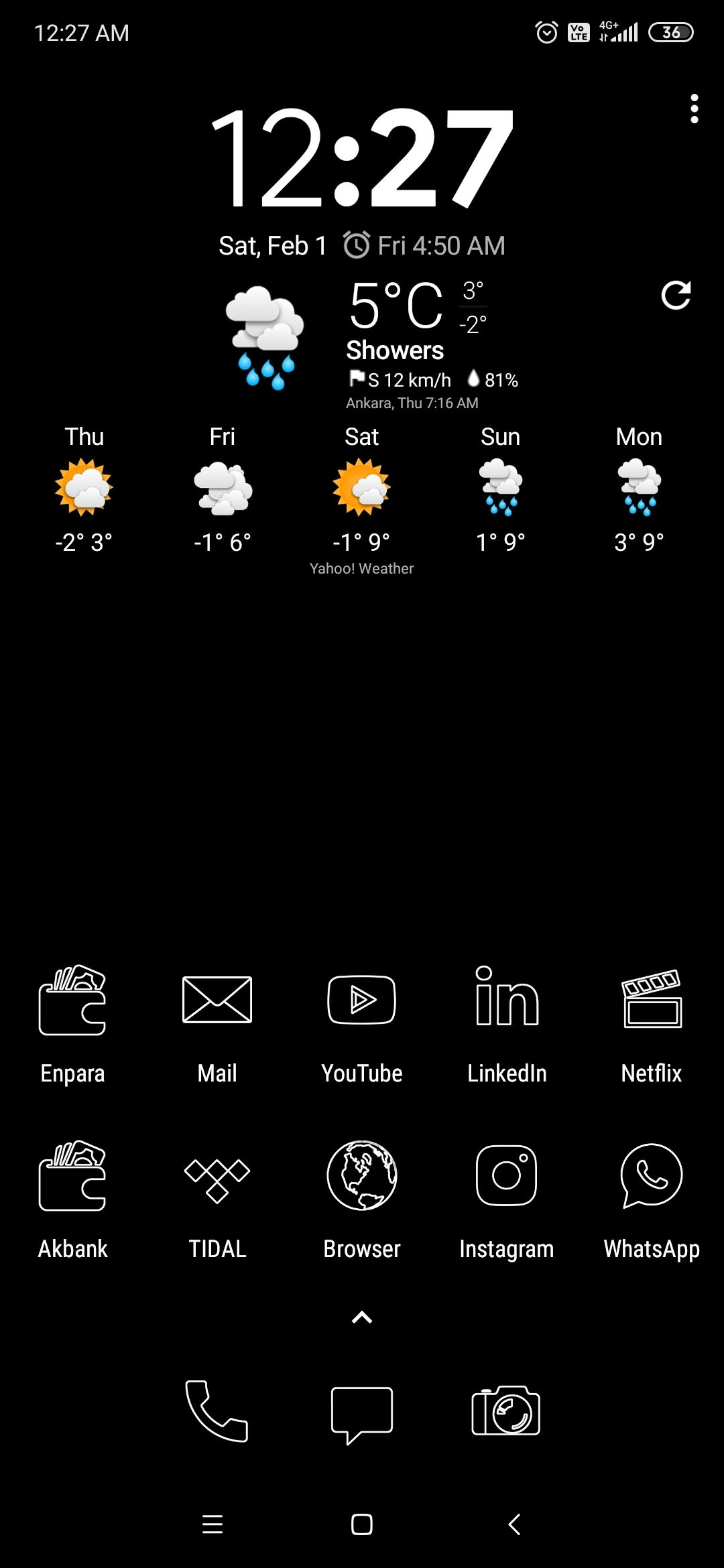Open the messages app in the dock
The image size is (724, 1568).
[x=362, y=1415]
